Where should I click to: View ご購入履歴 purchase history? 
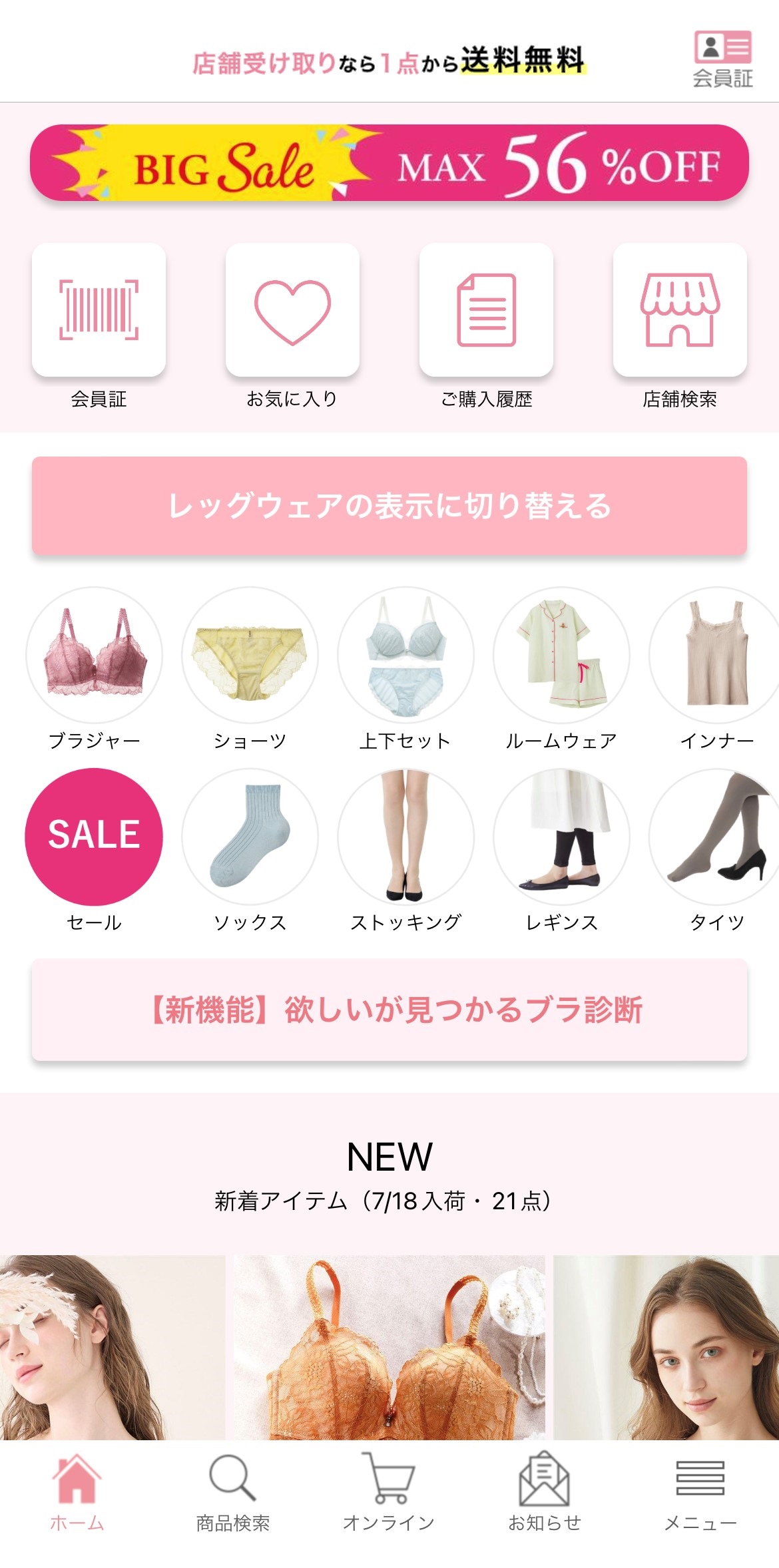tap(486, 310)
